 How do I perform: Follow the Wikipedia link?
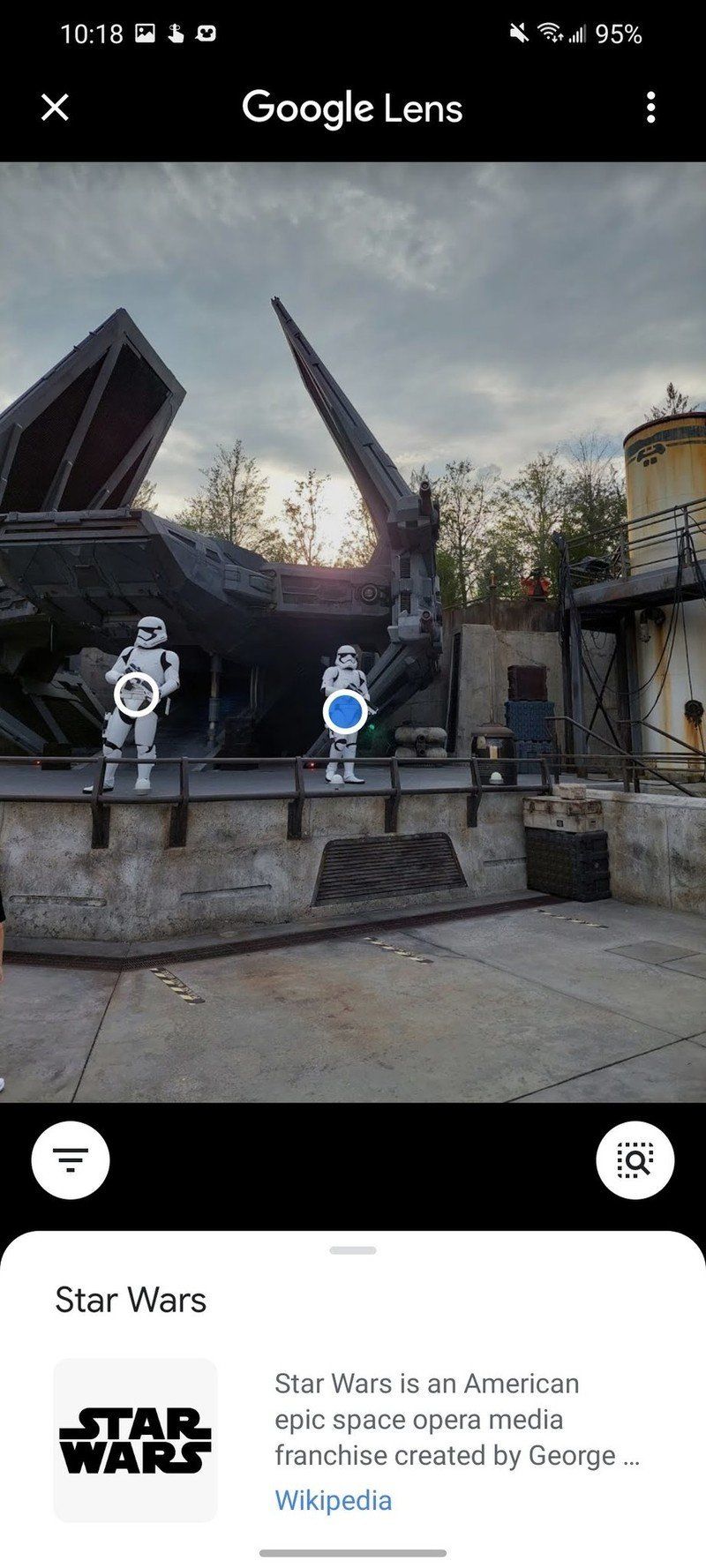coord(333,1500)
